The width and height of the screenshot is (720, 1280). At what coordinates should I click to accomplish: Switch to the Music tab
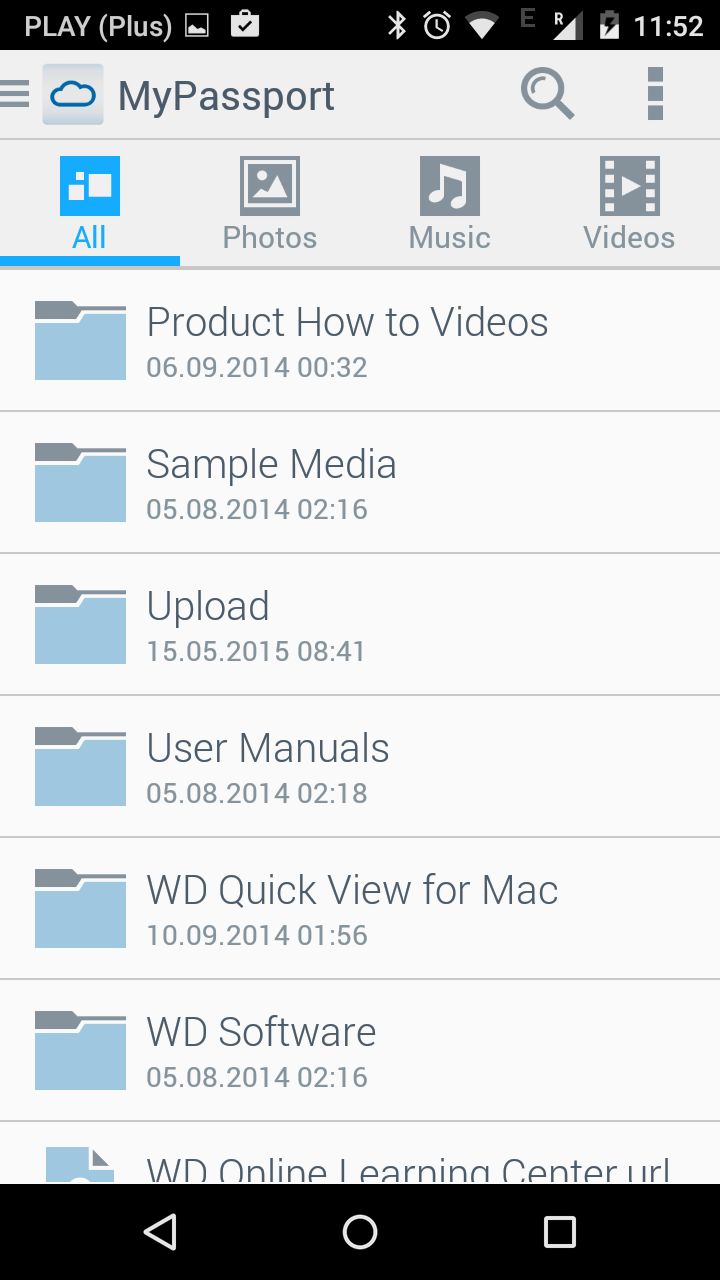tap(450, 204)
